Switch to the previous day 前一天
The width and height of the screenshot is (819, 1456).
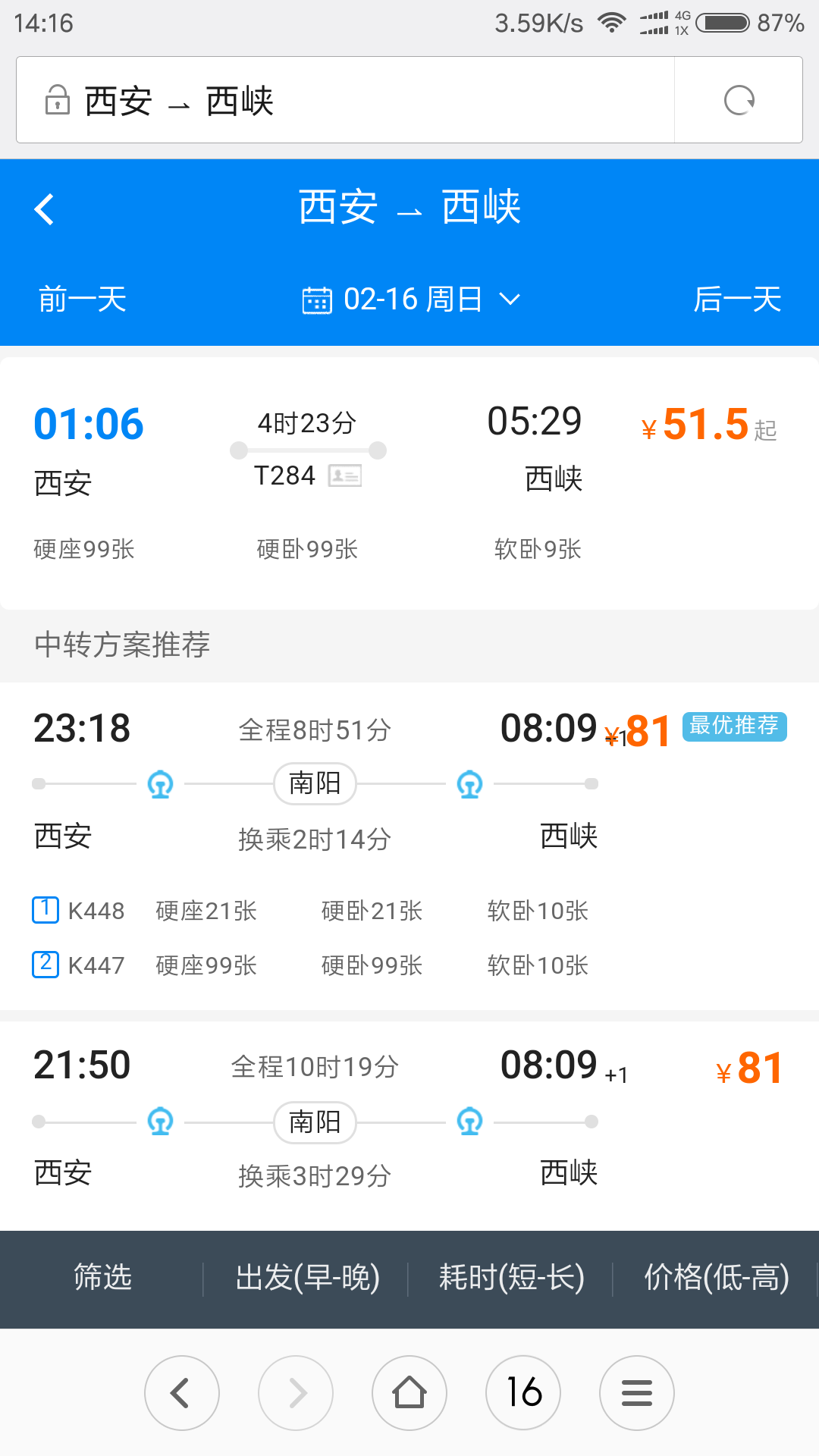tap(82, 300)
